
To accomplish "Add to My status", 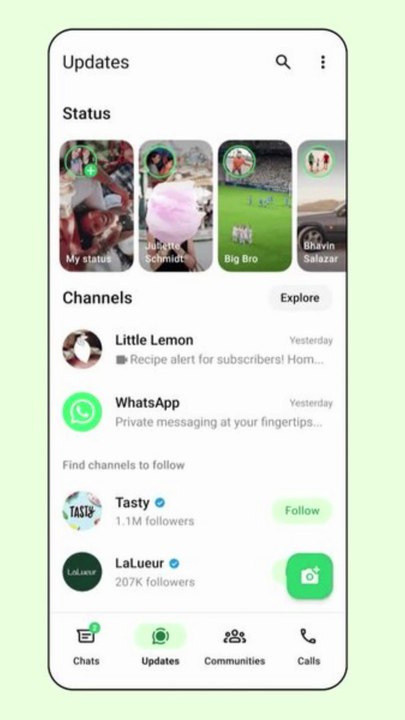I will 96,206.
